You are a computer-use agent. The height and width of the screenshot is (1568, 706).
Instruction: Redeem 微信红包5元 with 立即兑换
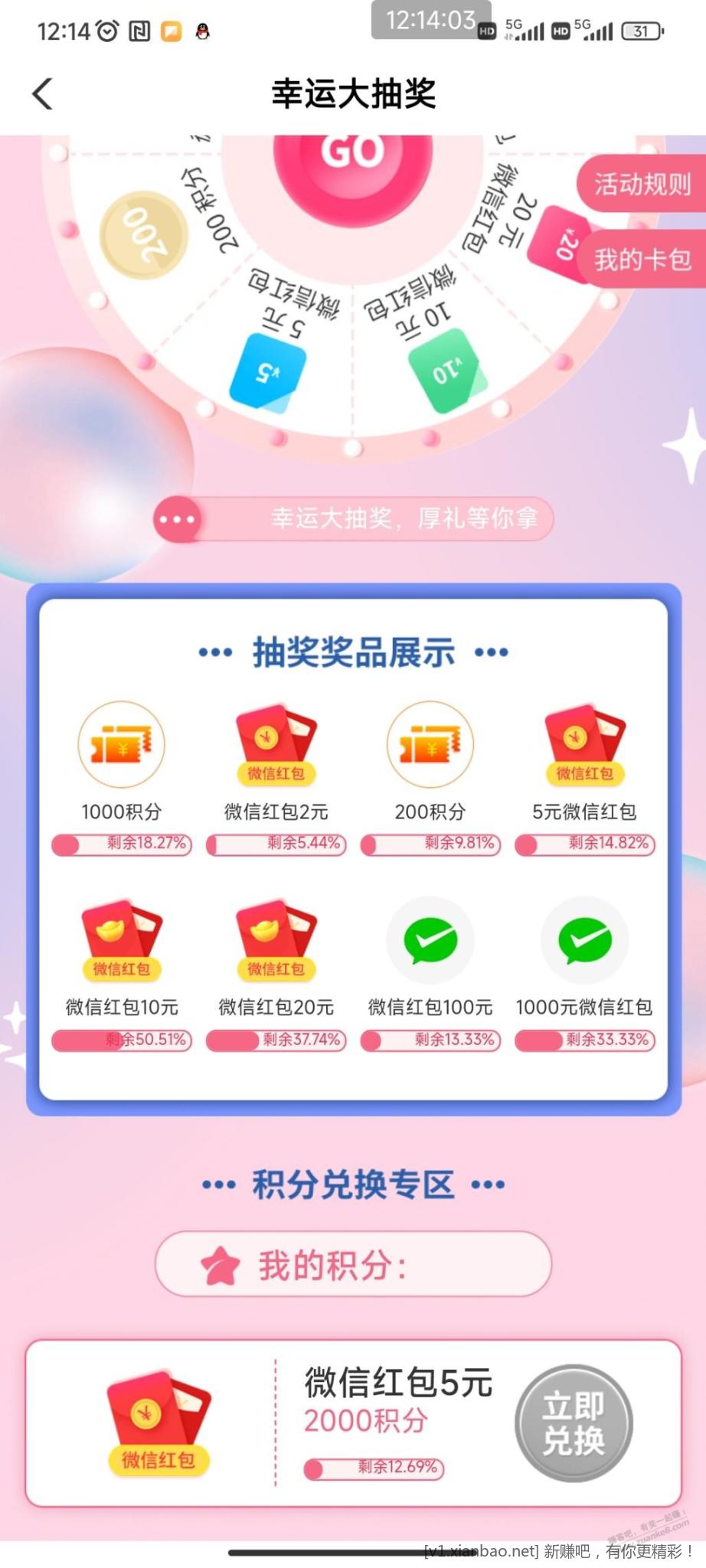[x=574, y=1423]
